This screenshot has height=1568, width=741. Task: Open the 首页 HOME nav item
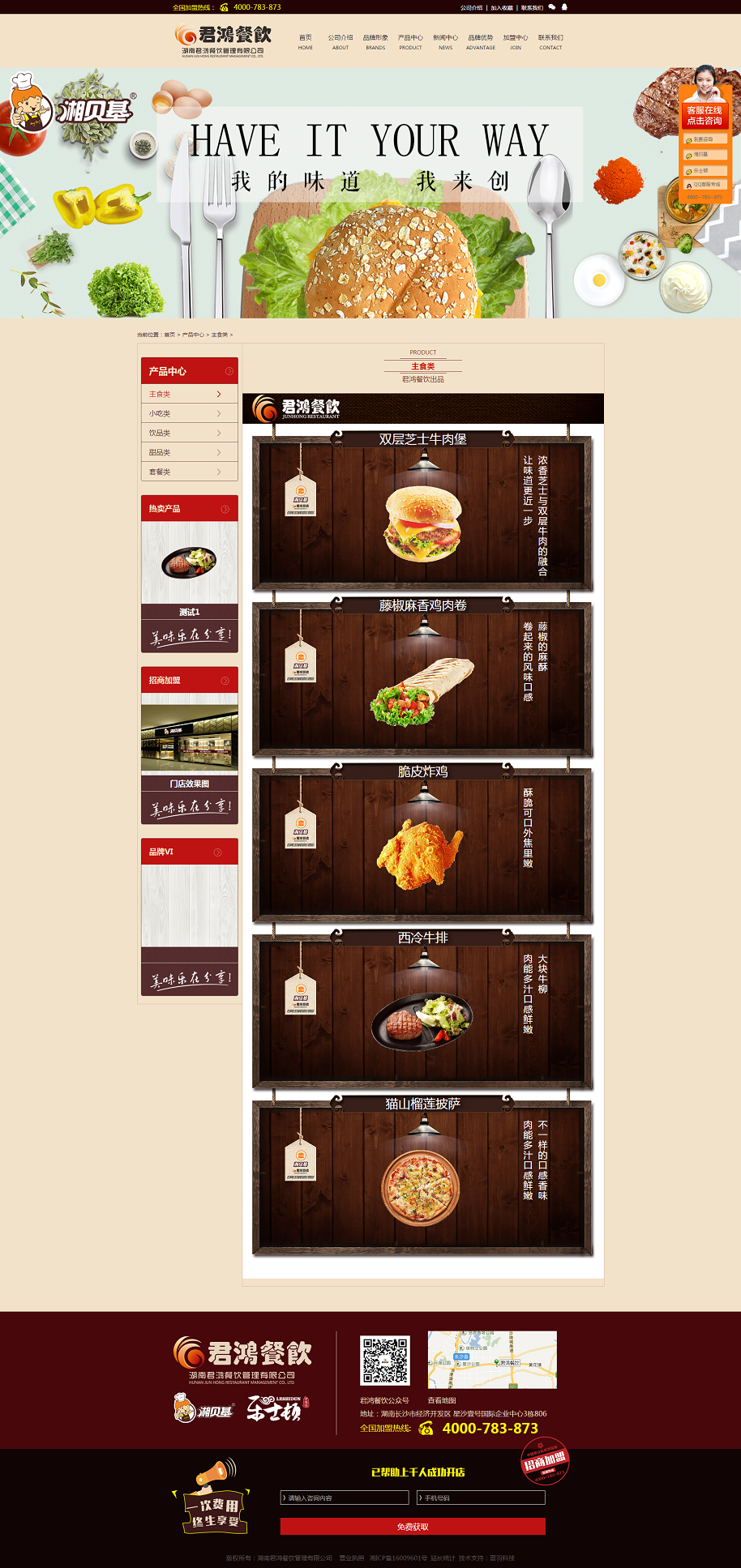(305, 42)
